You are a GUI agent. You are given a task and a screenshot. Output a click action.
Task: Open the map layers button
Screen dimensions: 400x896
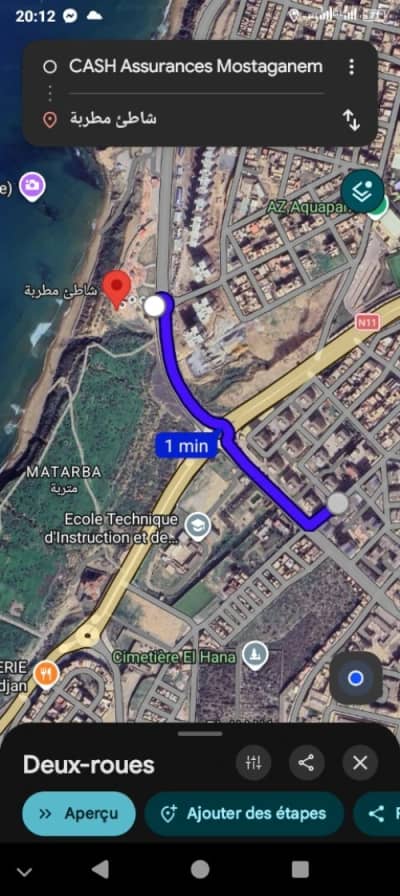coord(362,191)
